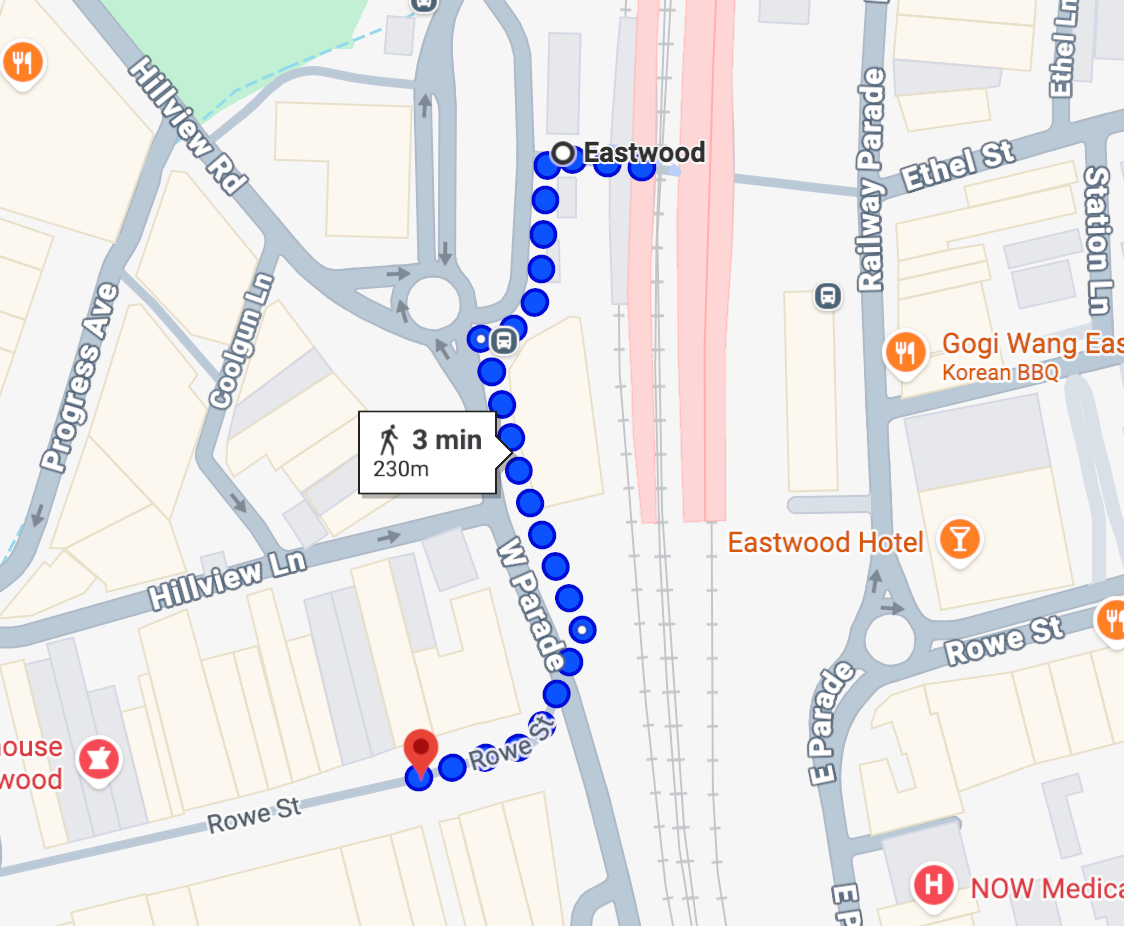This screenshot has width=1124, height=926.
Task: Tap the pharmacy marker near Rowe St
Action: click(x=100, y=759)
